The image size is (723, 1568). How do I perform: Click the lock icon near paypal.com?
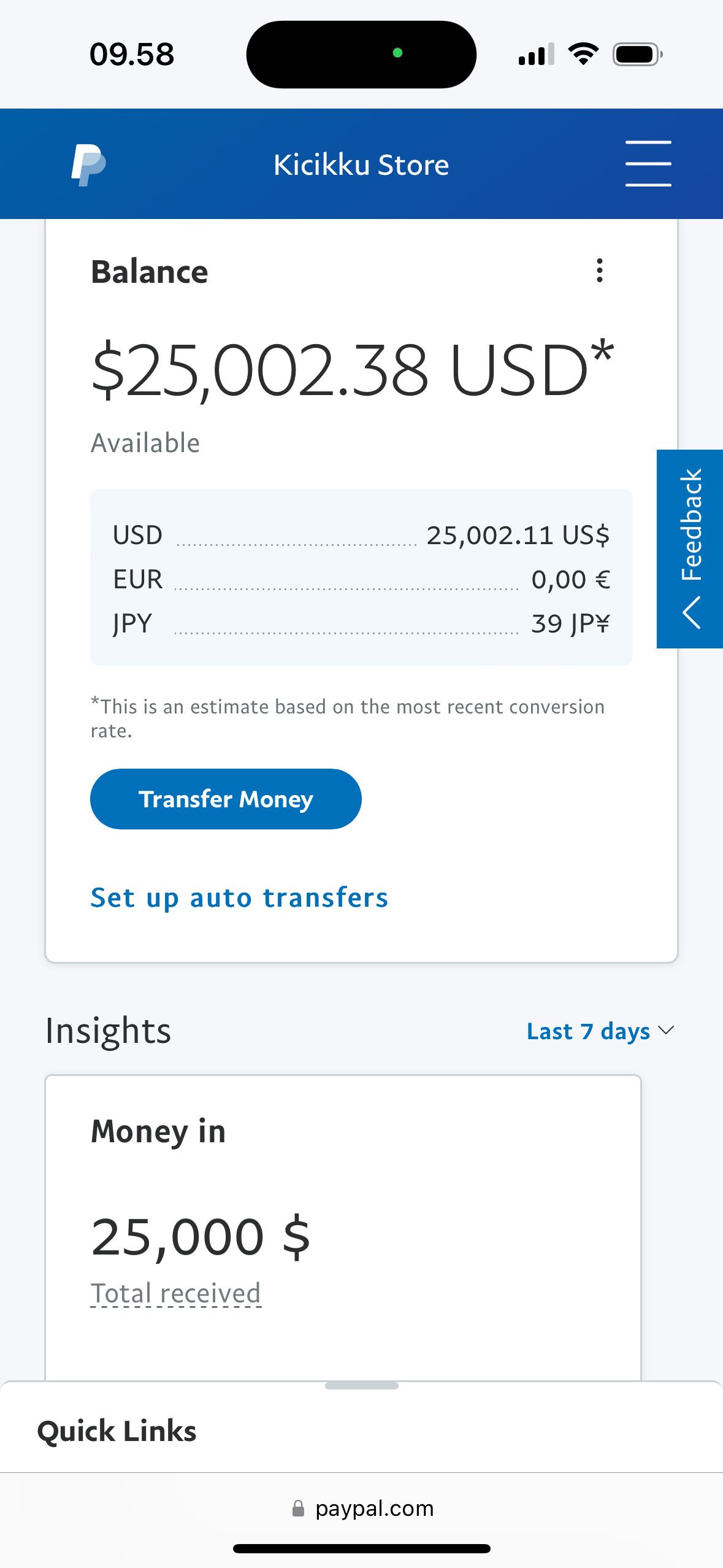[299, 1508]
